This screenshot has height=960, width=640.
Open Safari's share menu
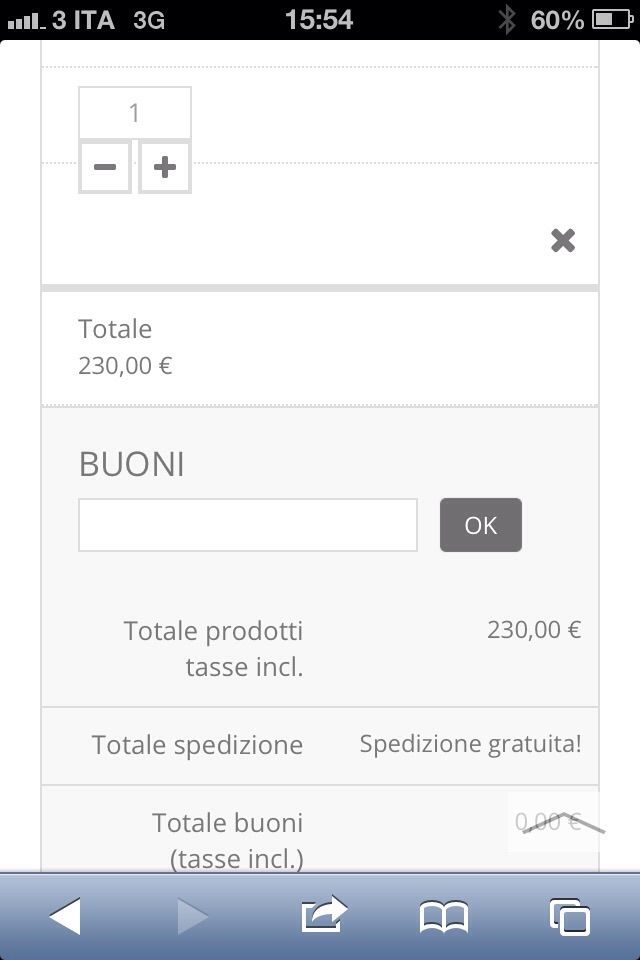pos(323,916)
